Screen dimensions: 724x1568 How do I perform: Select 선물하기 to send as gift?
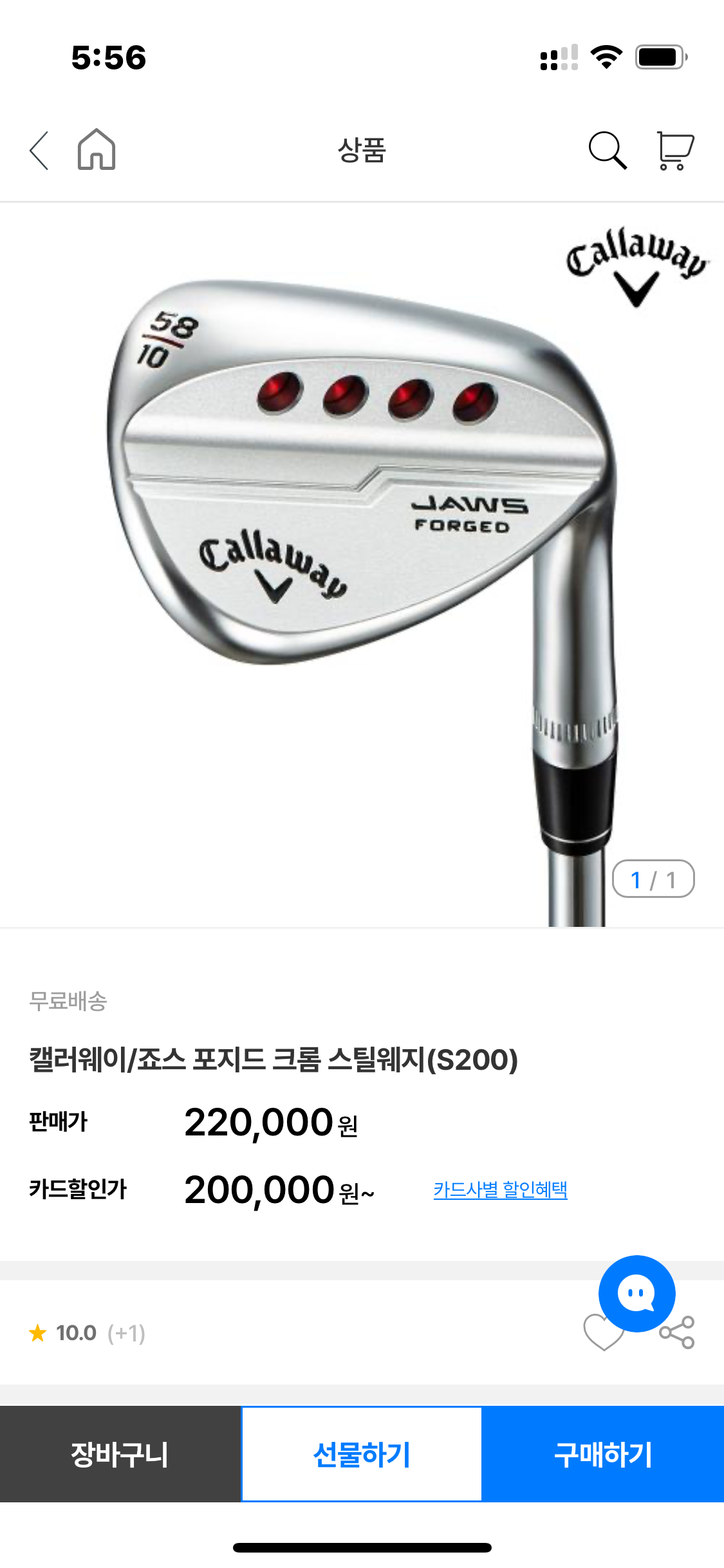362,1454
